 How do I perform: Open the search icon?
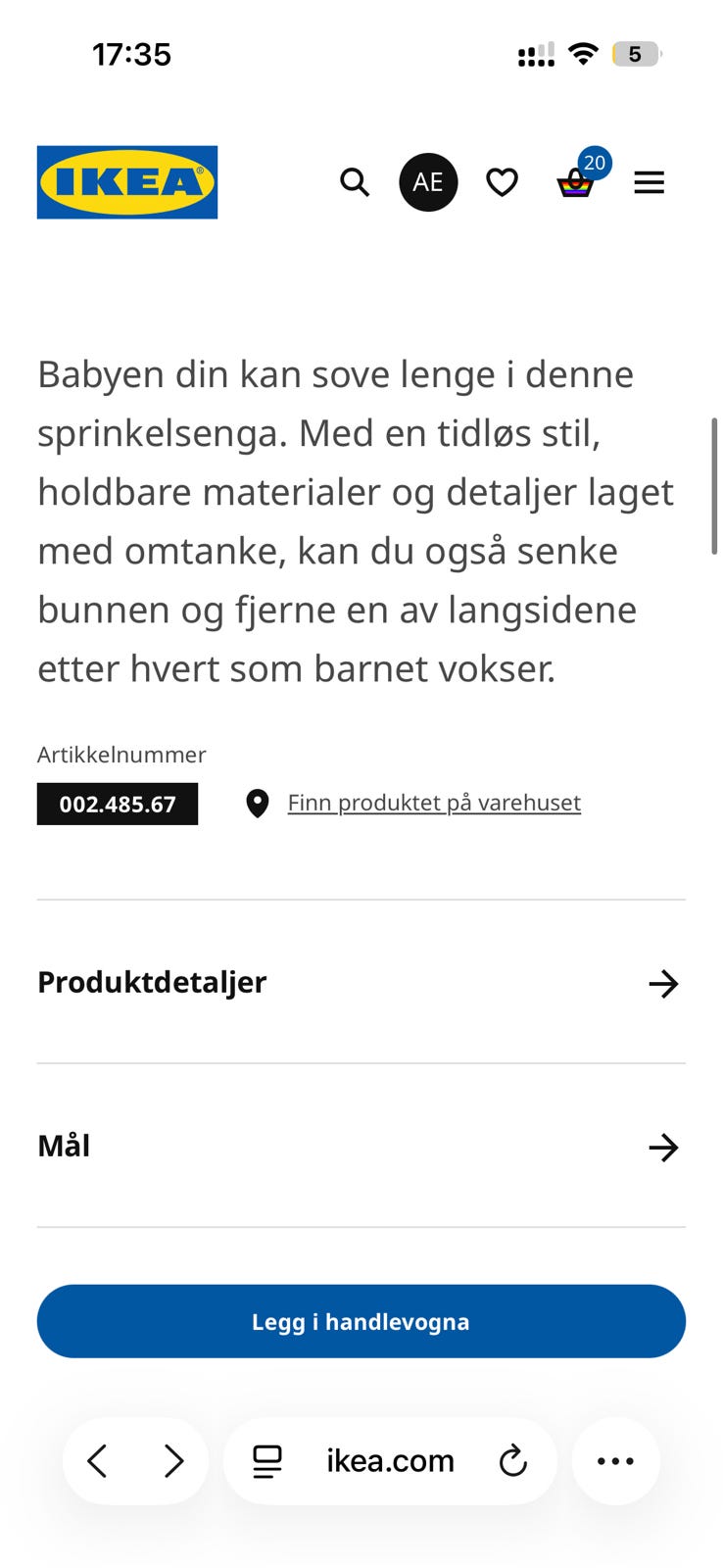(355, 182)
